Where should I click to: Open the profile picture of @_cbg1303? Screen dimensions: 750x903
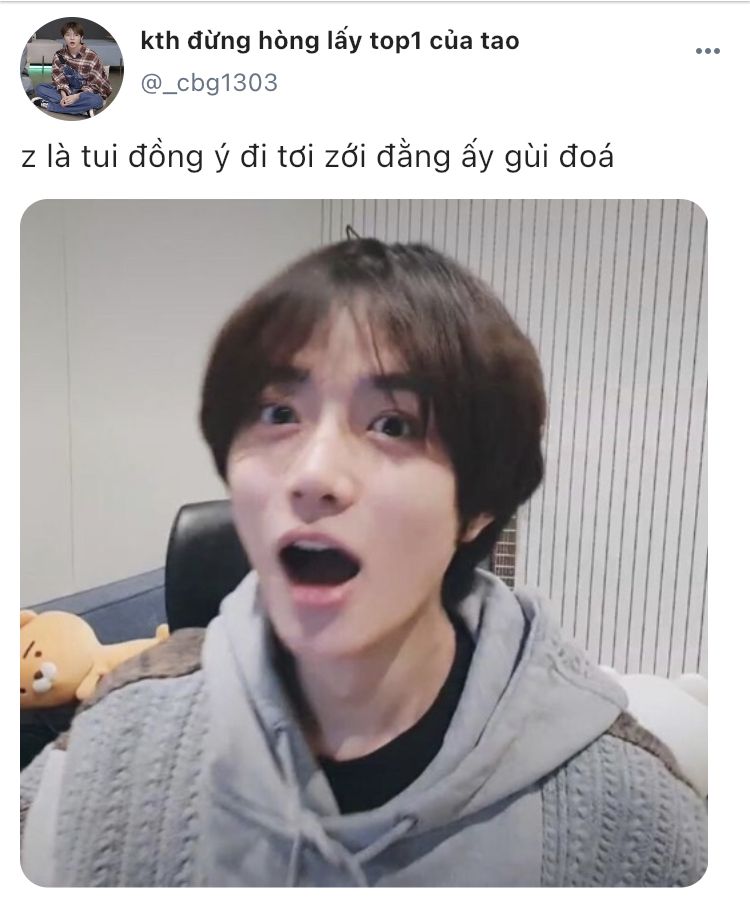pos(71,68)
